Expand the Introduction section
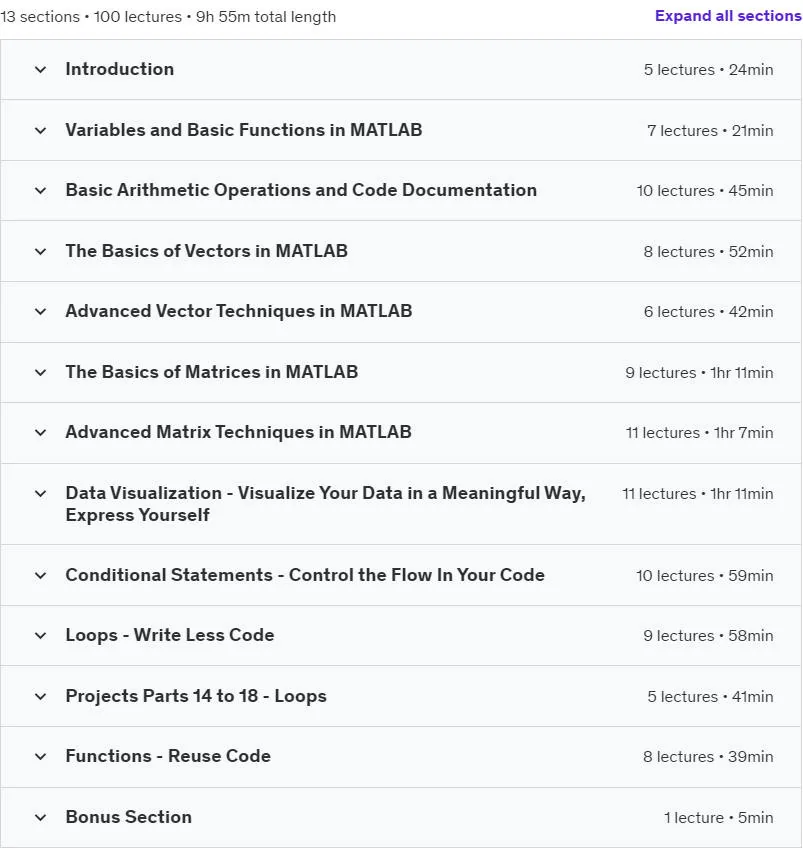The height and width of the screenshot is (849, 803). 401,69
